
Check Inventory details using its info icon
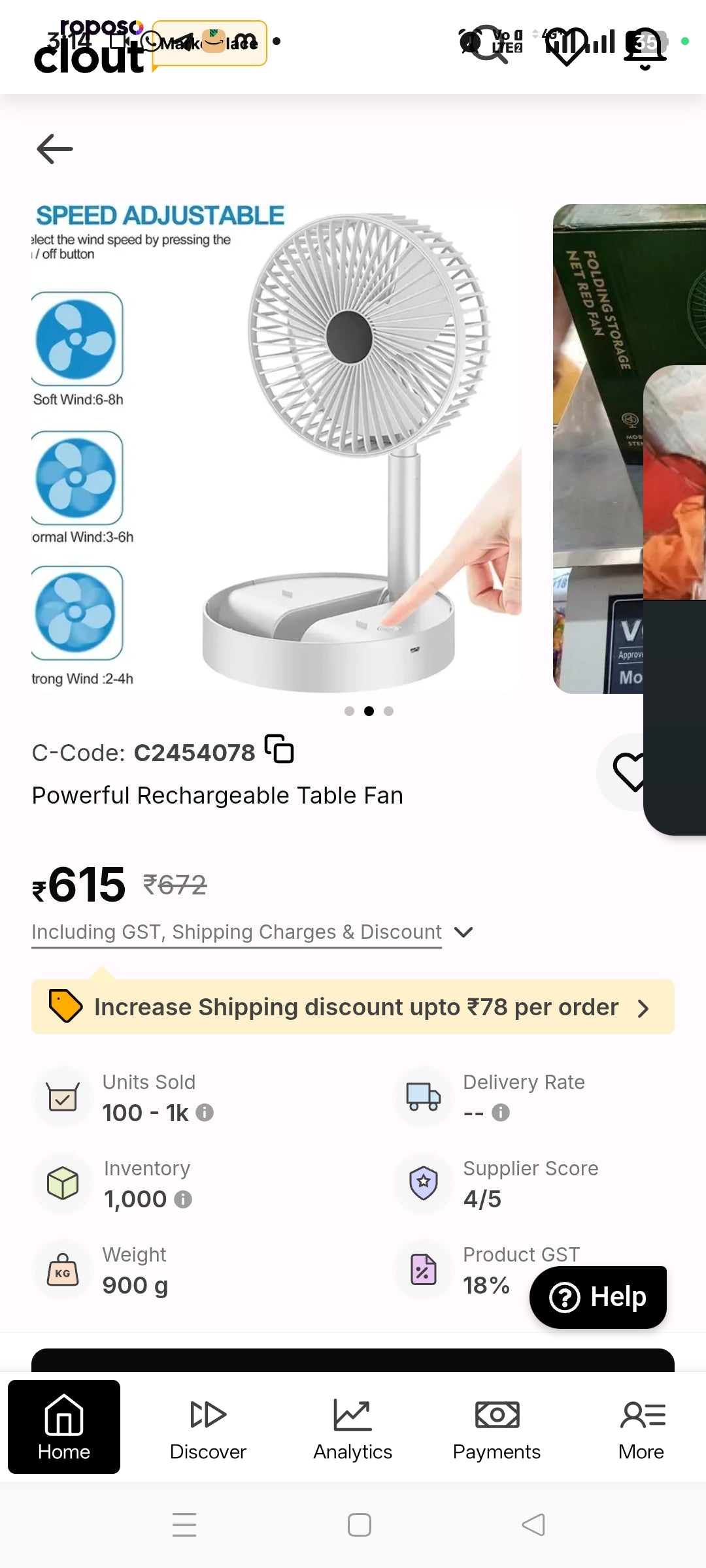[184, 1199]
